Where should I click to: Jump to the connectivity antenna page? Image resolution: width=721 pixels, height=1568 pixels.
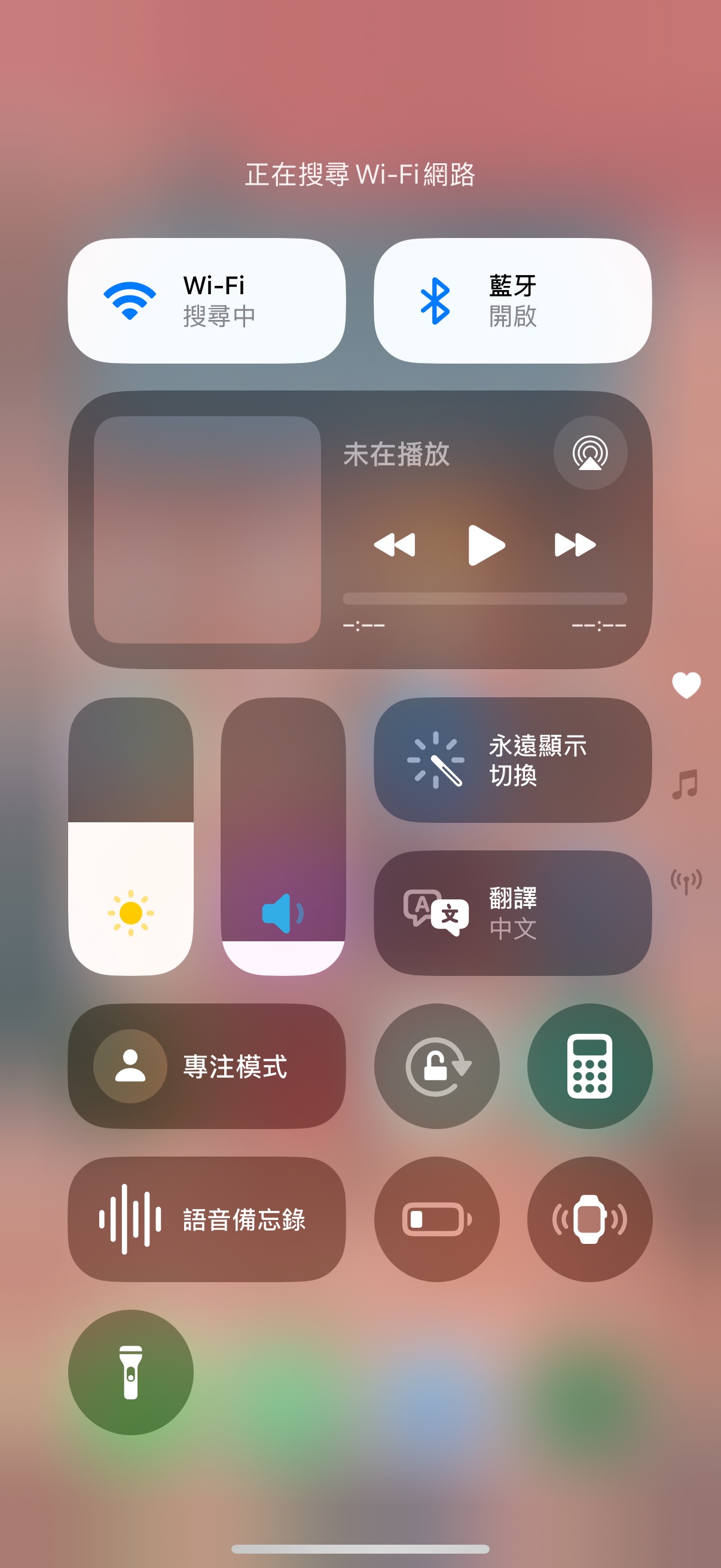pos(686,880)
